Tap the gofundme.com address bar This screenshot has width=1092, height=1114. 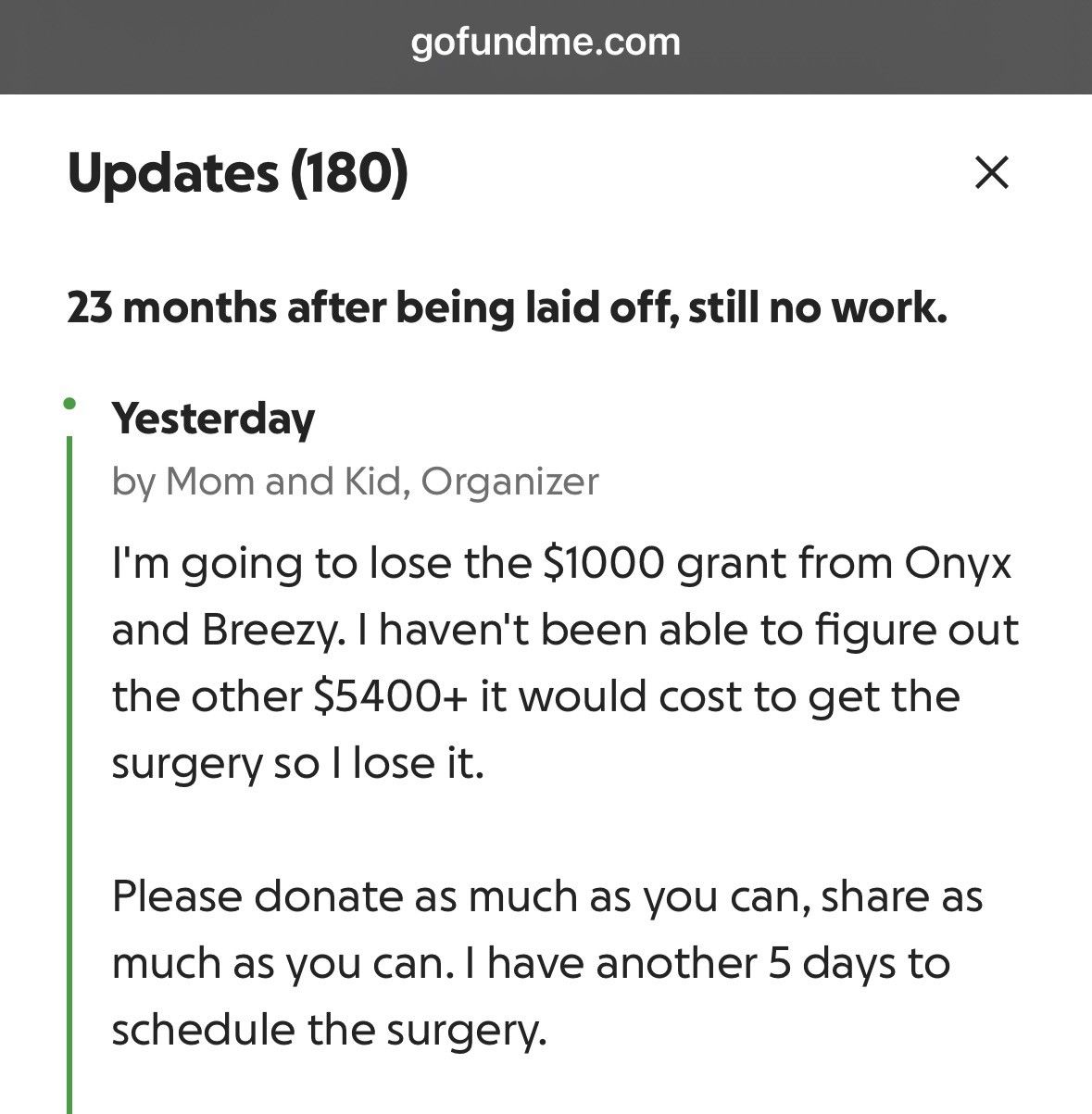coord(546,42)
